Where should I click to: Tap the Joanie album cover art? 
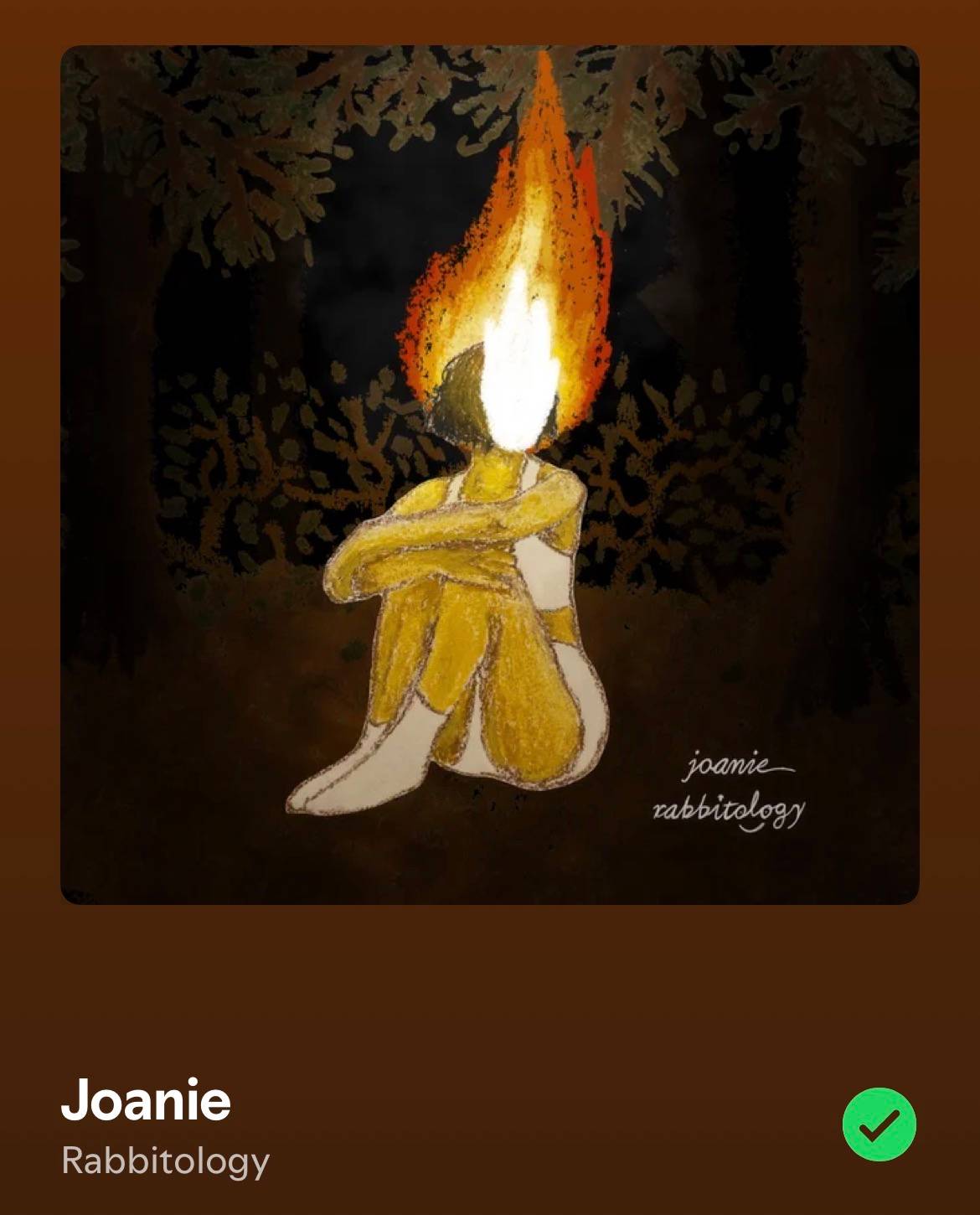(490, 475)
